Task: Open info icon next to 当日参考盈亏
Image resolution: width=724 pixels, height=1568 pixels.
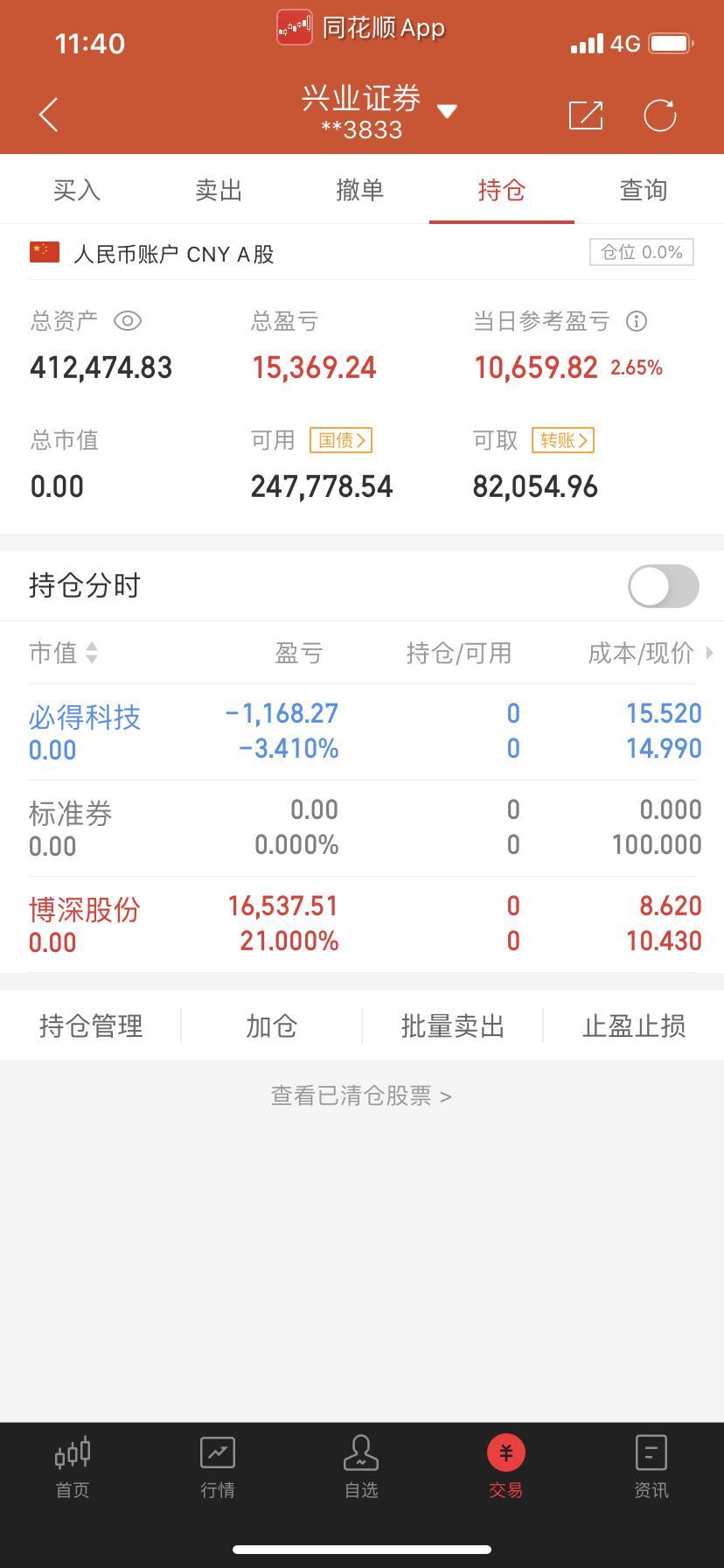Action: [637, 321]
